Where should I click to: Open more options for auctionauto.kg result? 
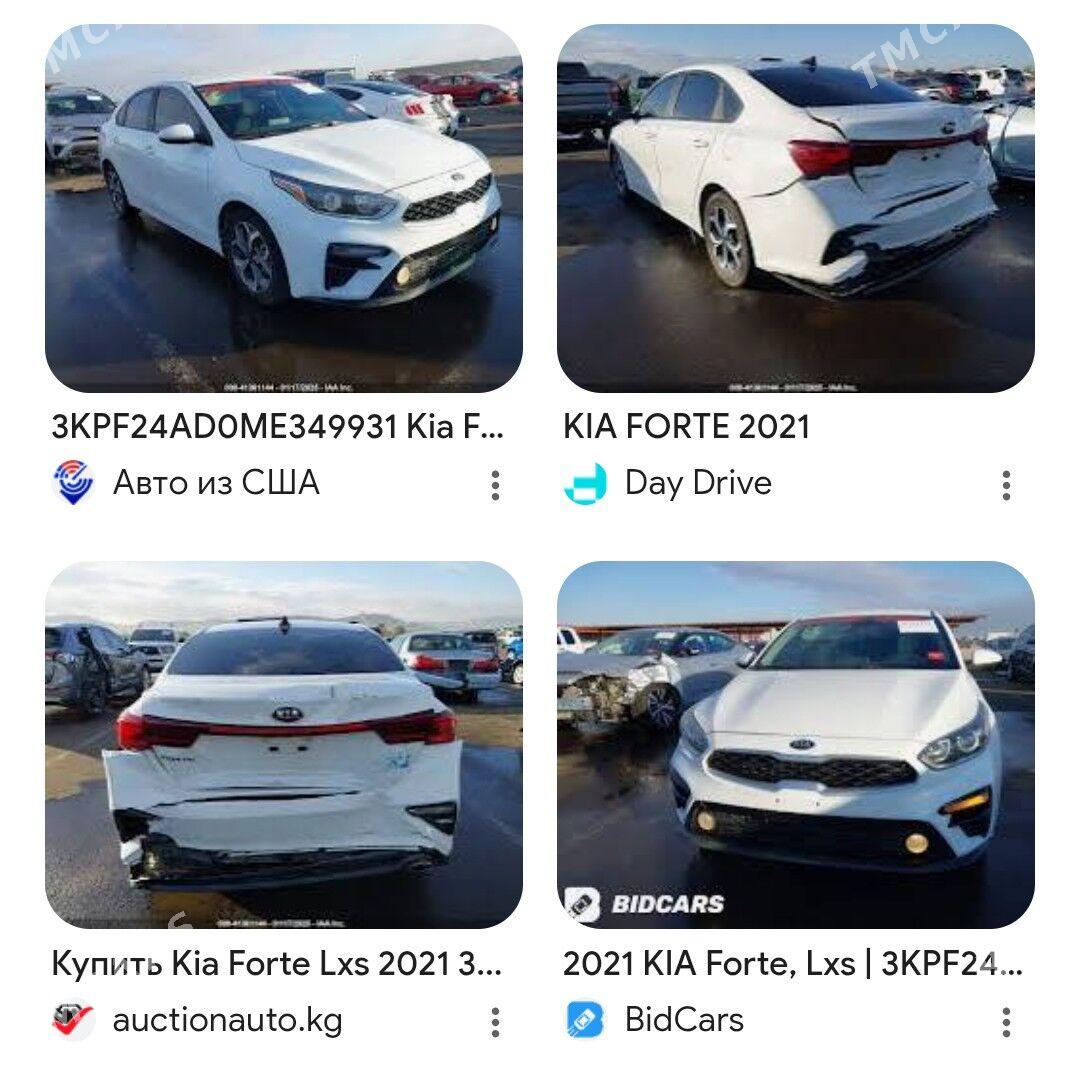(x=495, y=1022)
